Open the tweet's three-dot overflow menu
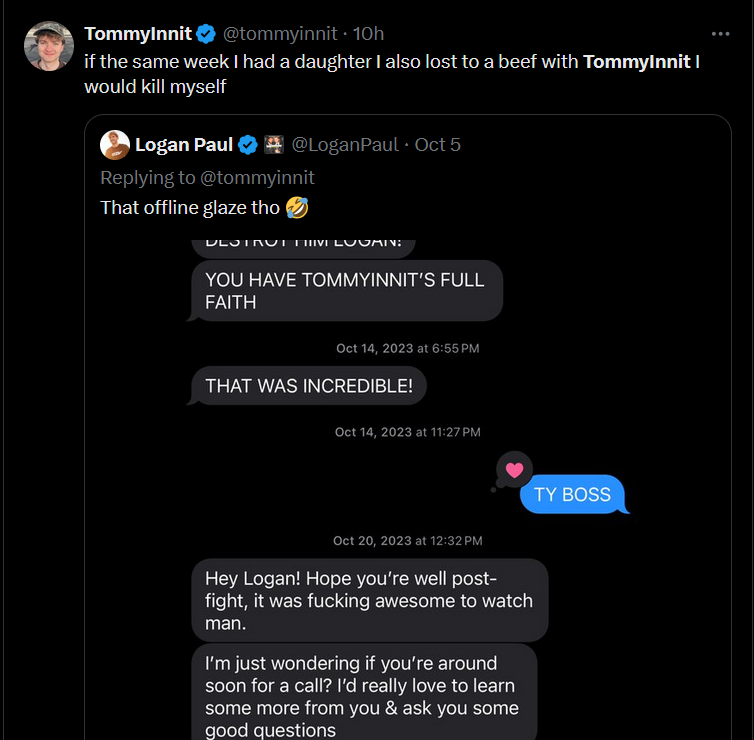The width and height of the screenshot is (754, 740). 720,33
